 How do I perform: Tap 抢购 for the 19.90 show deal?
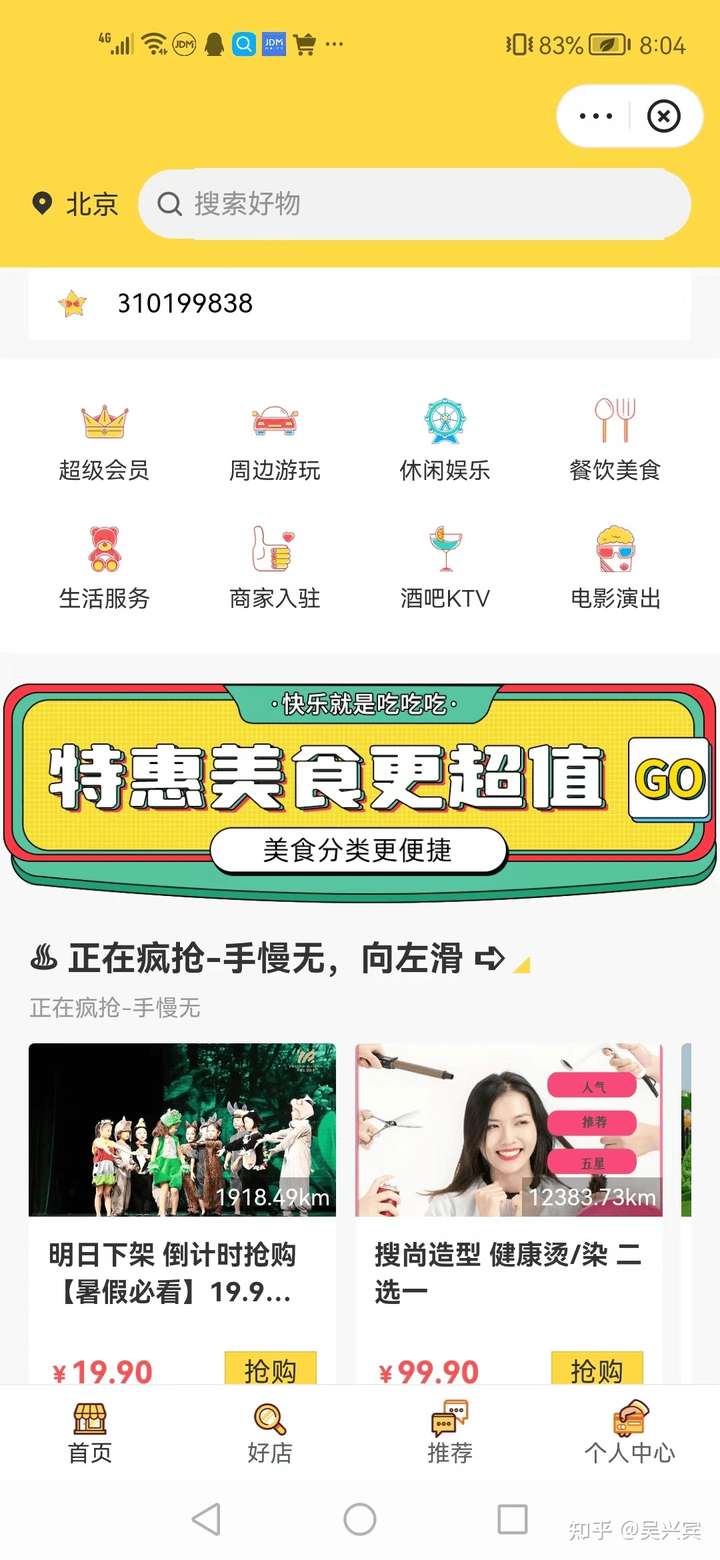coord(270,1369)
